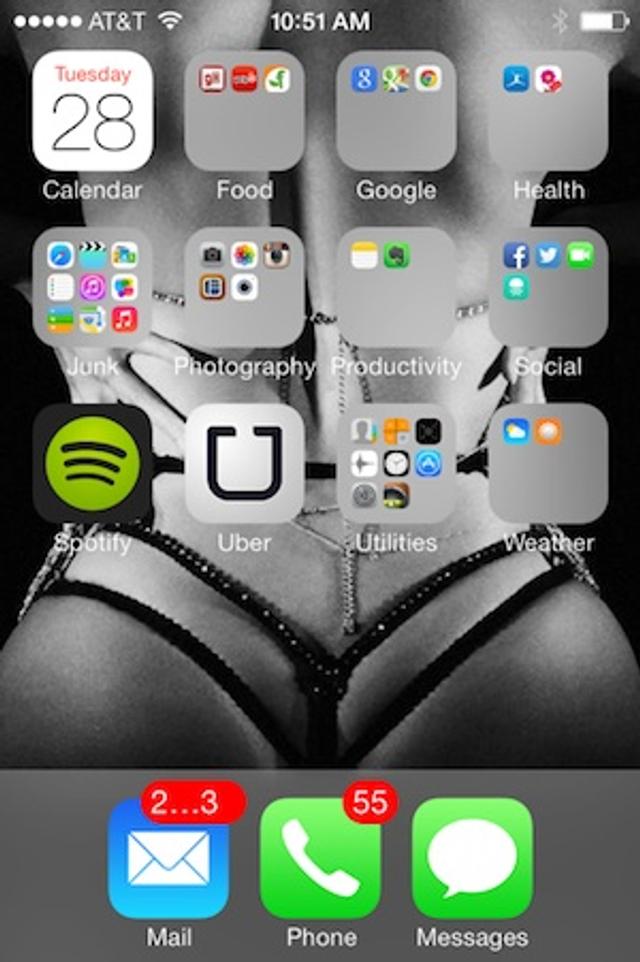
Task: Open the Productivity folder
Action: [x=396, y=288]
